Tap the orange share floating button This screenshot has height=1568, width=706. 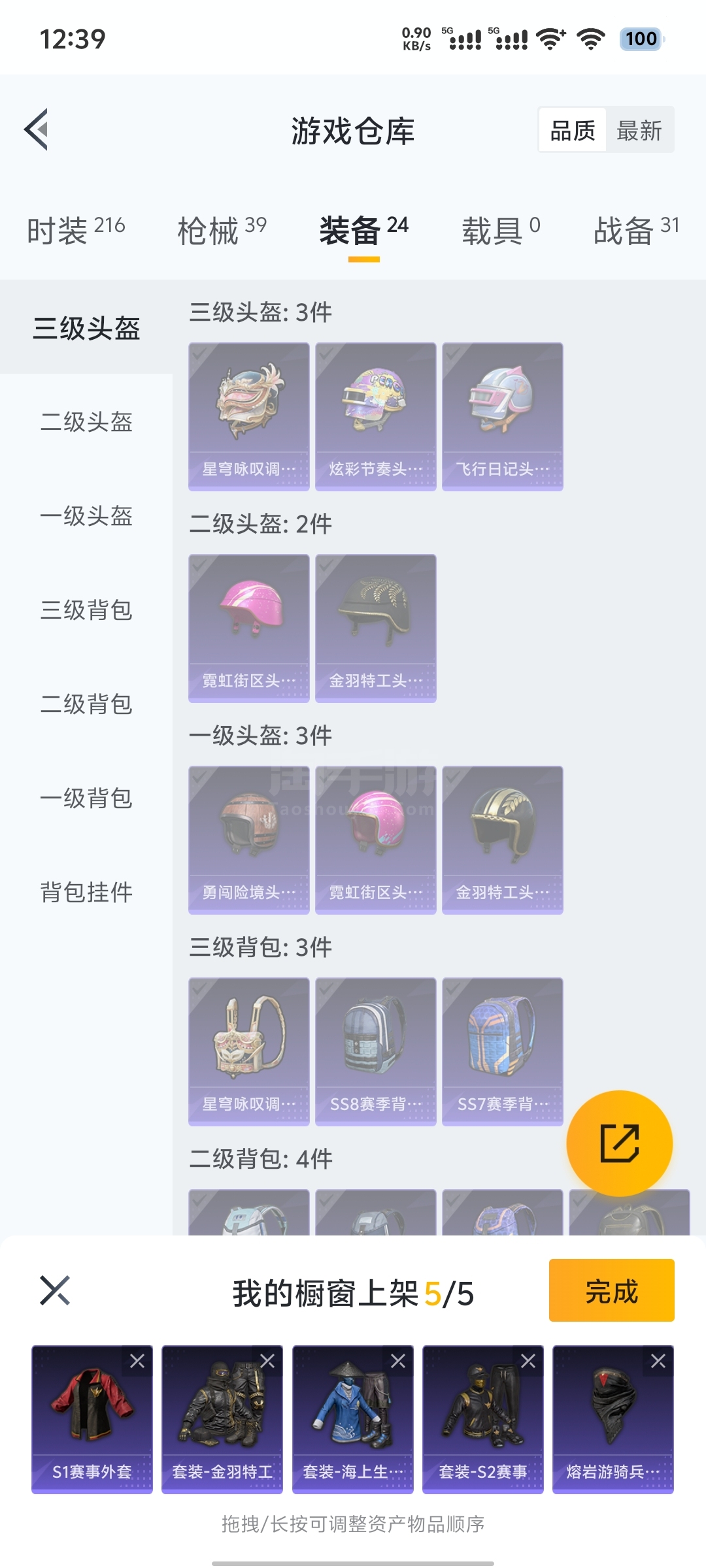coord(619,1143)
